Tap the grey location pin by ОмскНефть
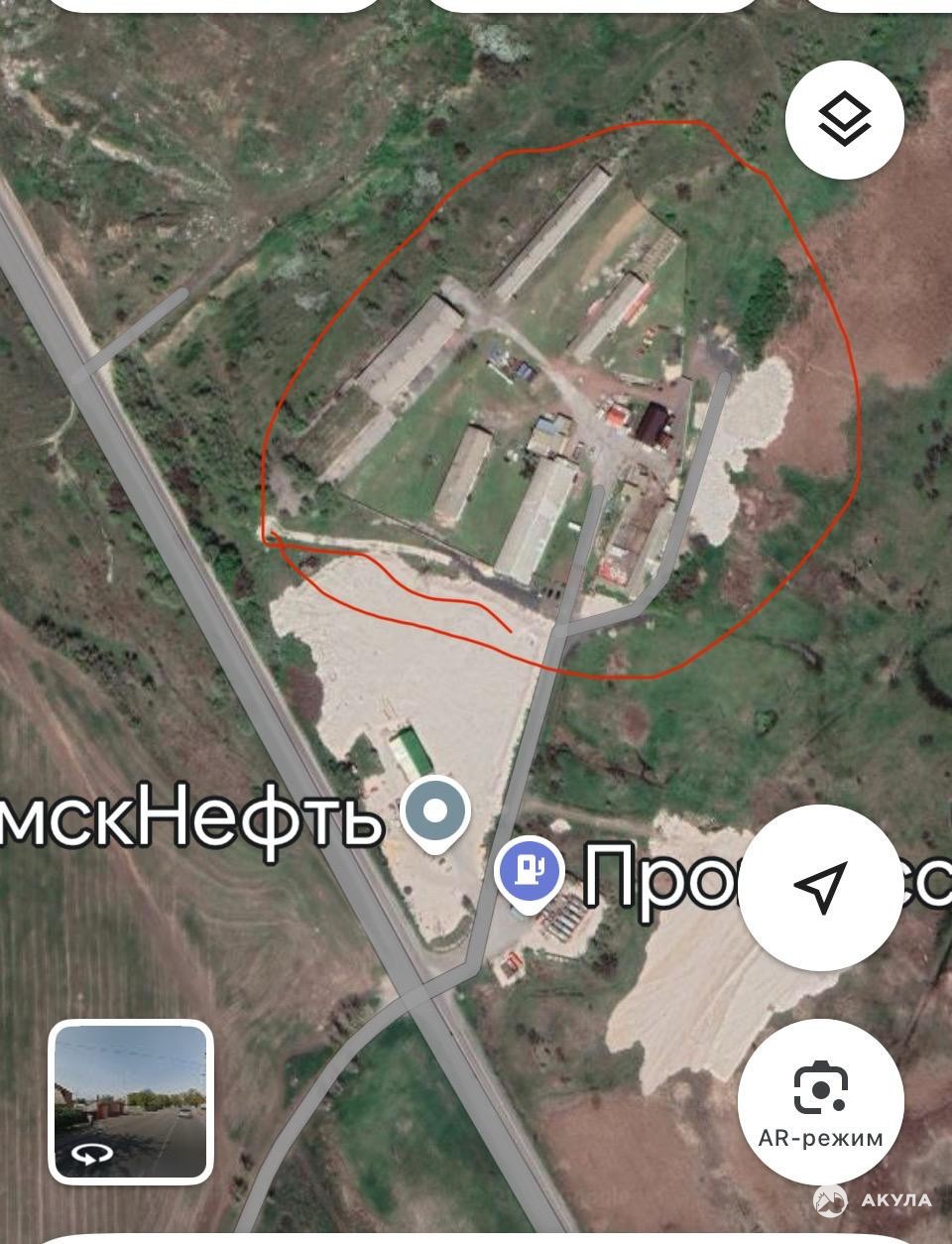The width and height of the screenshot is (952, 1244). tap(434, 813)
